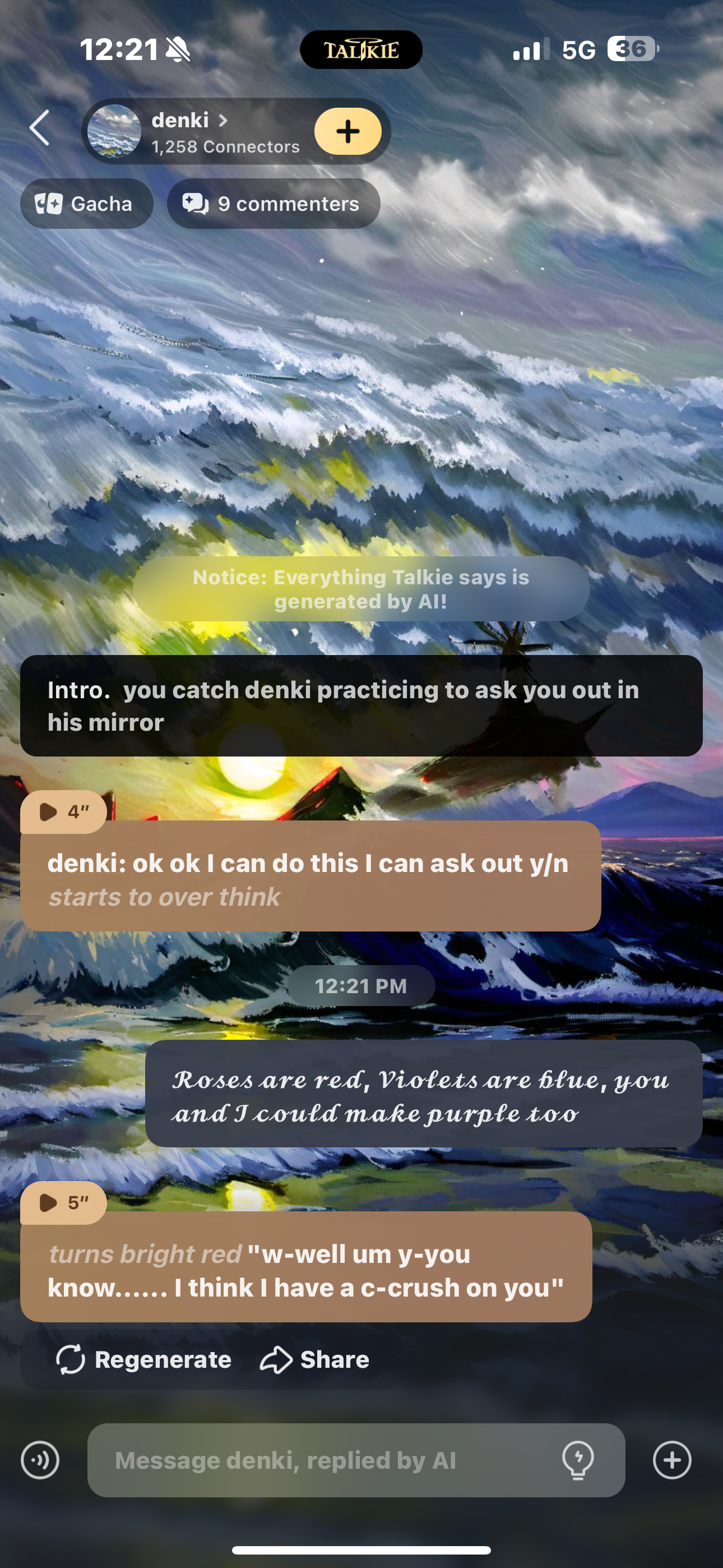The height and width of the screenshot is (1568, 723).
Task: View the 9 commenters
Action: click(x=274, y=204)
